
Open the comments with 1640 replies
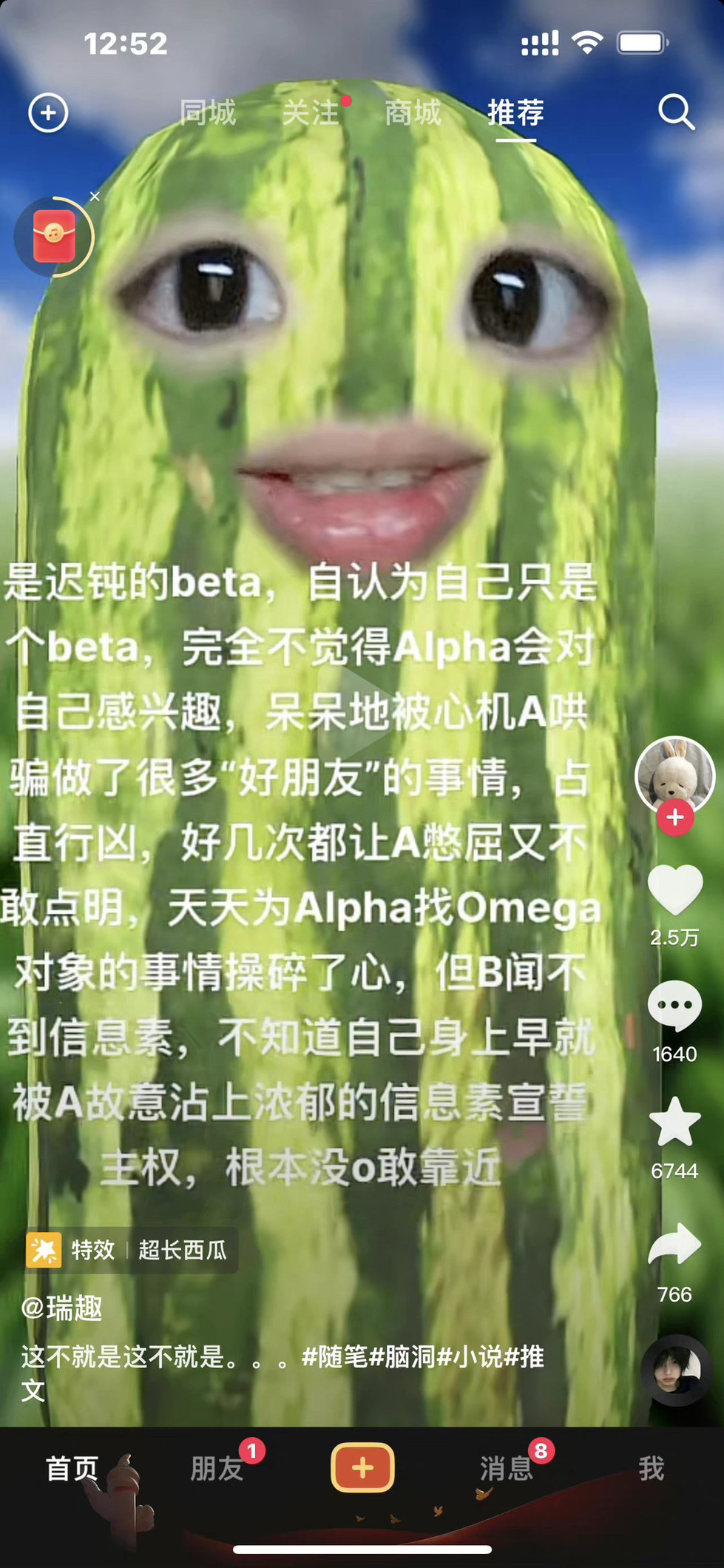[674, 1007]
